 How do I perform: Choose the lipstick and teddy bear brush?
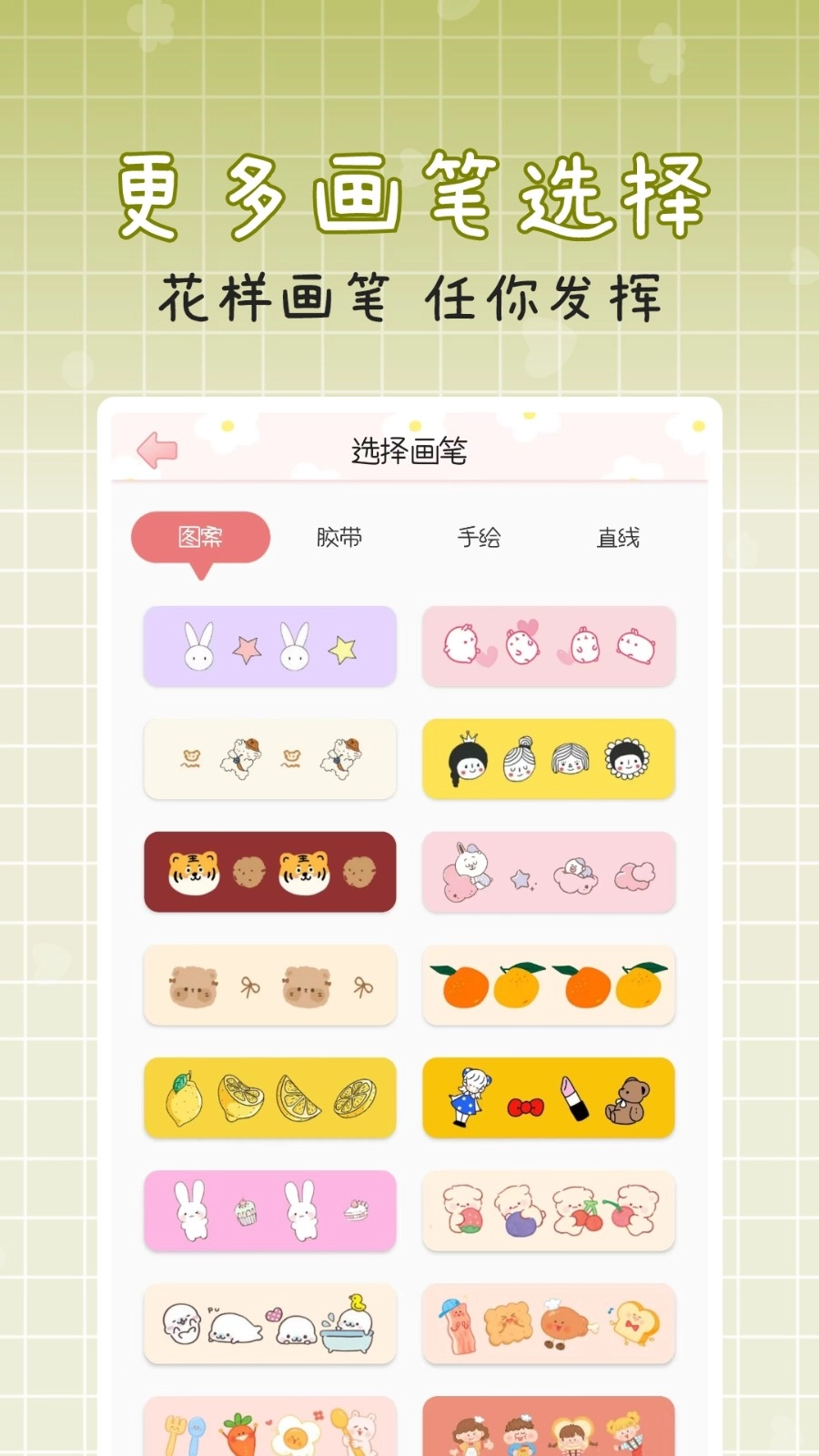click(548, 1098)
